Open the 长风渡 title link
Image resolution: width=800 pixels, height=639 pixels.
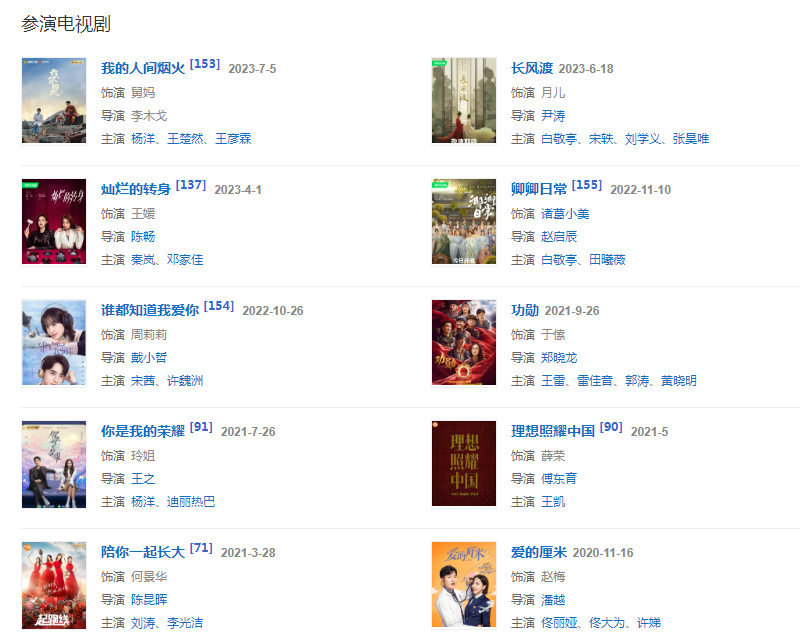[531, 69]
